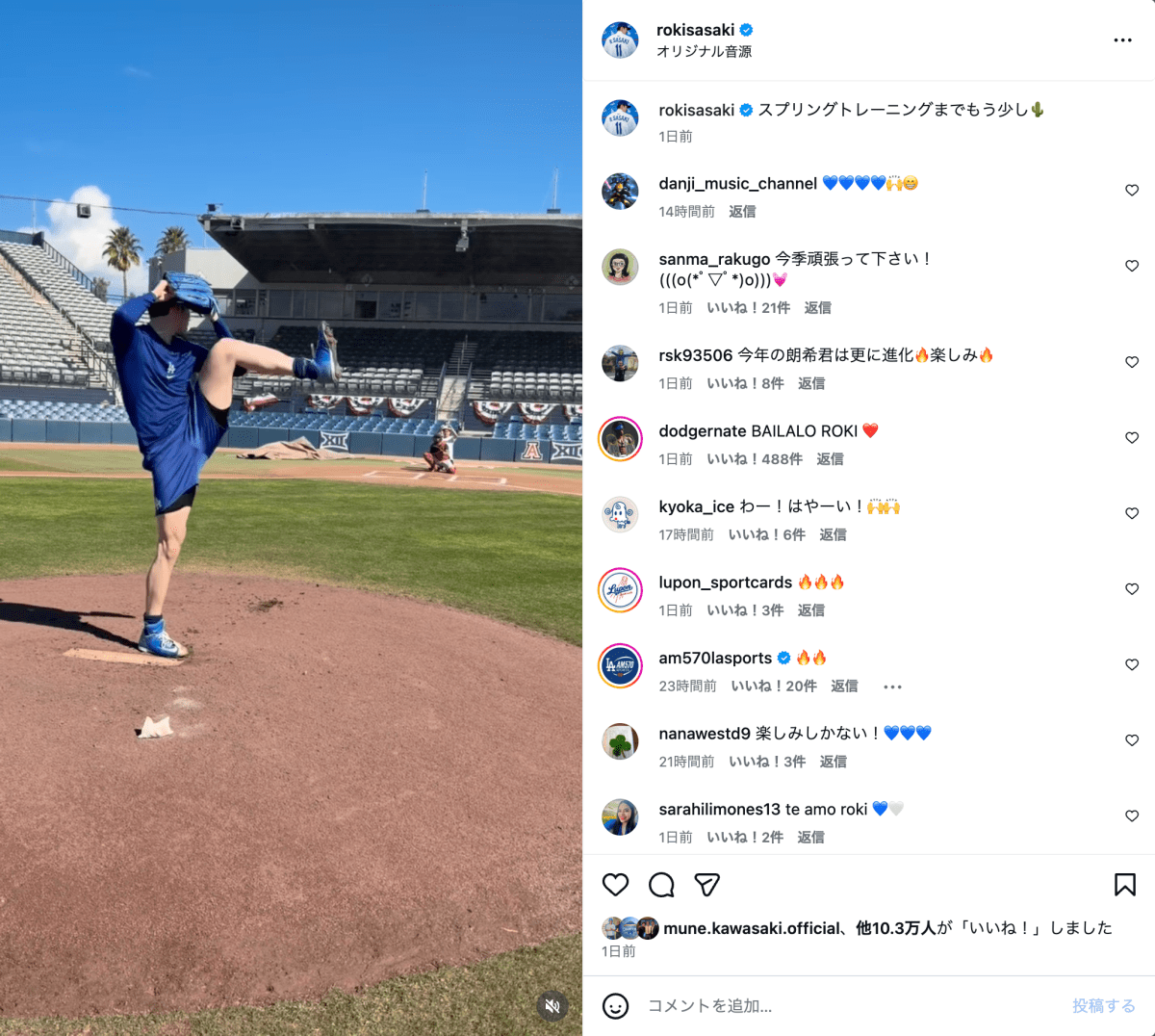This screenshot has height=1036, width=1155.
Task: Share the post via paper plane icon
Action: coord(707,885)
